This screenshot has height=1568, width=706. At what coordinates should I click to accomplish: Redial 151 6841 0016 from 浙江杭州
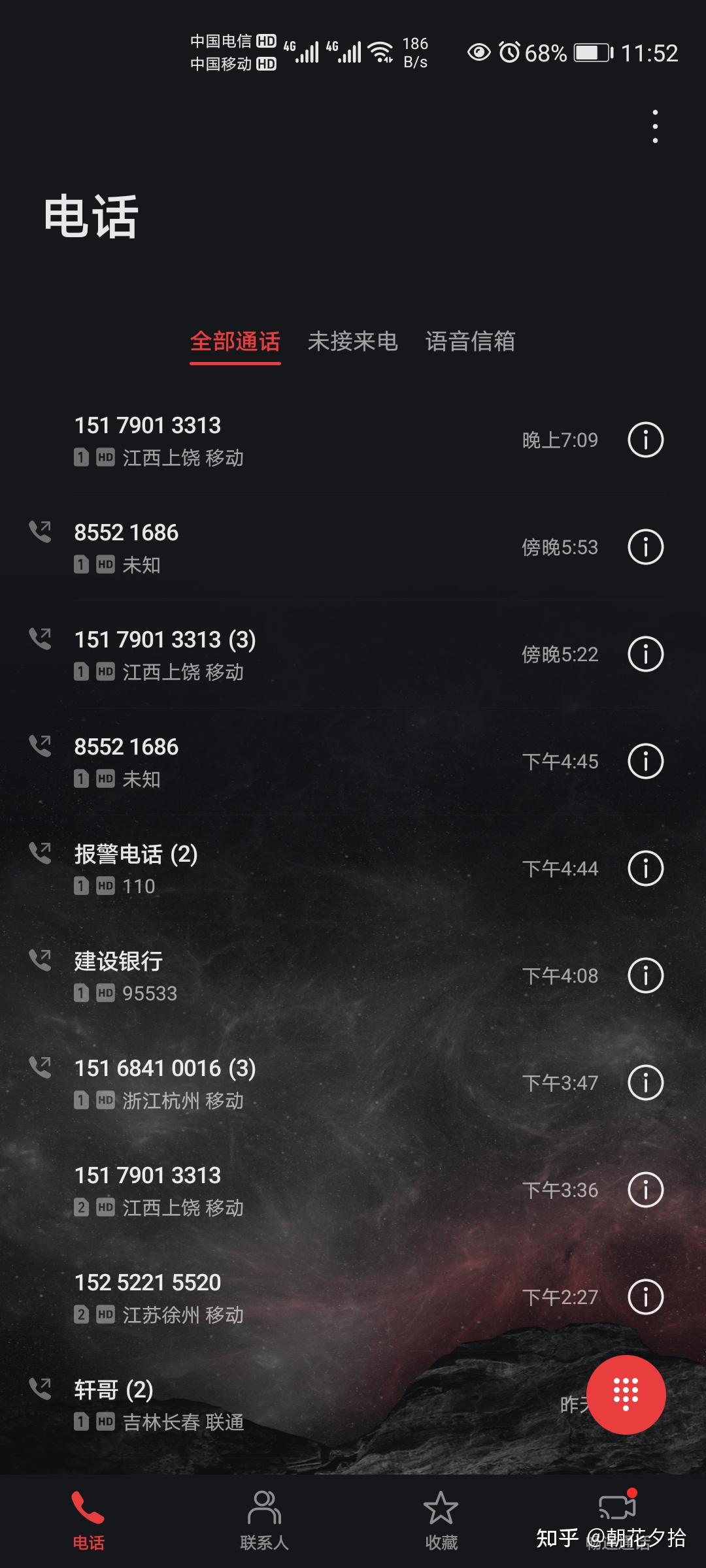pyautogui.click(x=261, y=1083)
